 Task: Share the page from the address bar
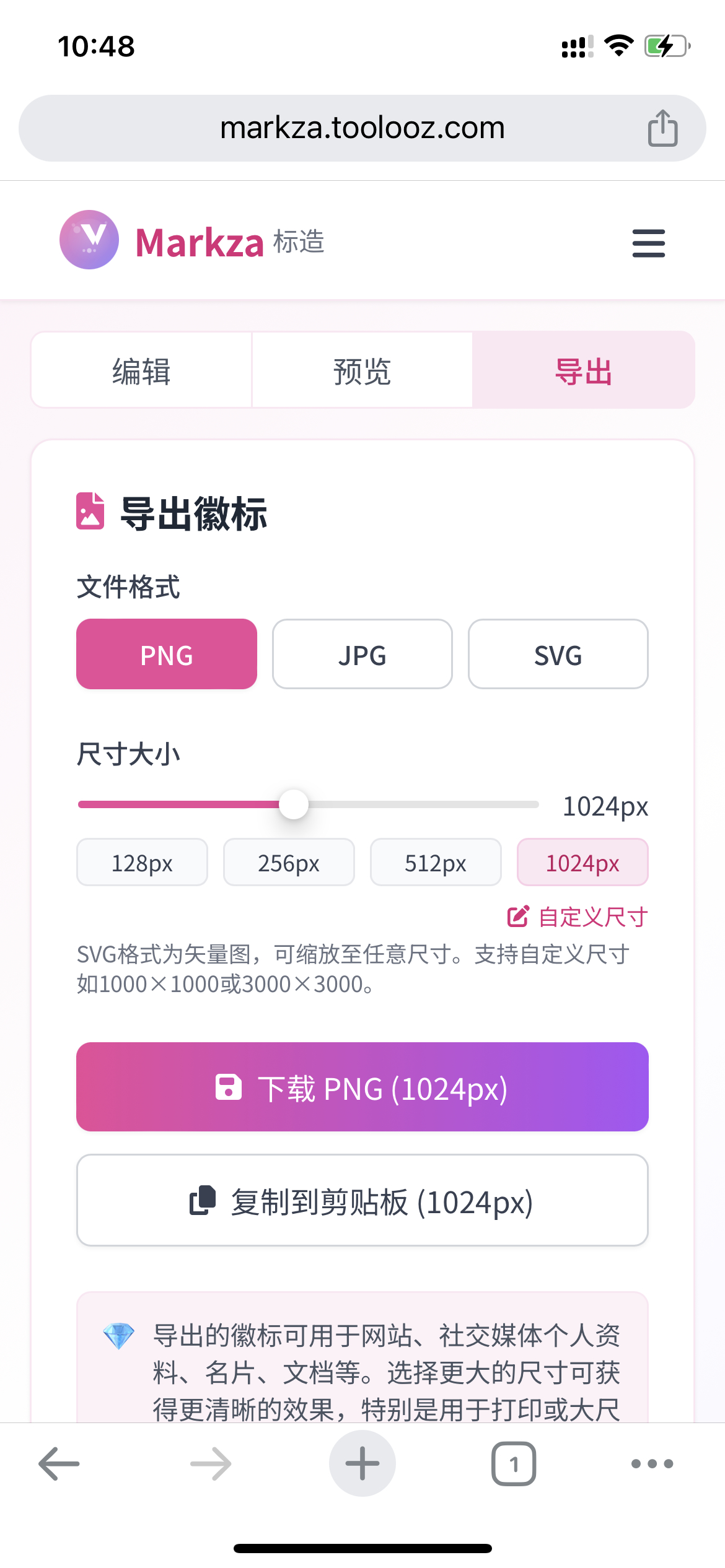tap(662, 128)
